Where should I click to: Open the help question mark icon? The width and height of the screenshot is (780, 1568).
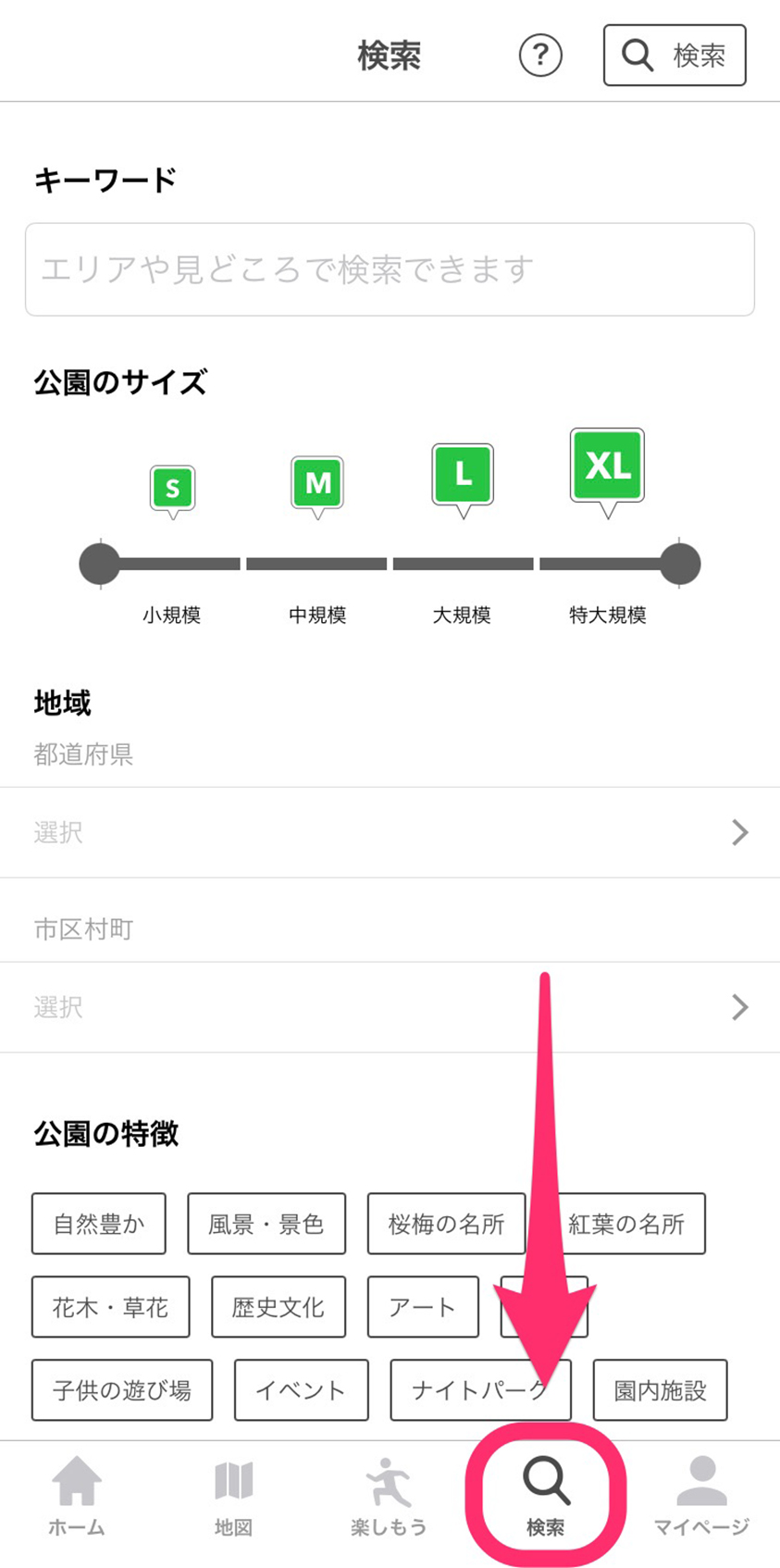click(540, 56)
